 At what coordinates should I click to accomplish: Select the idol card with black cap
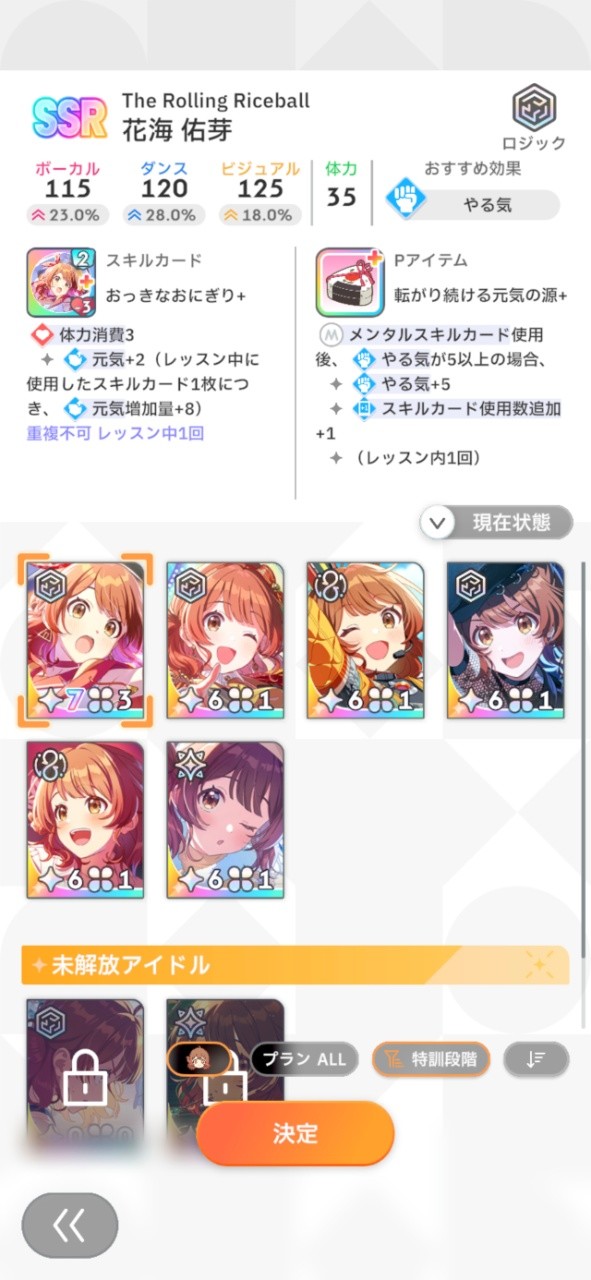[505, 639]
